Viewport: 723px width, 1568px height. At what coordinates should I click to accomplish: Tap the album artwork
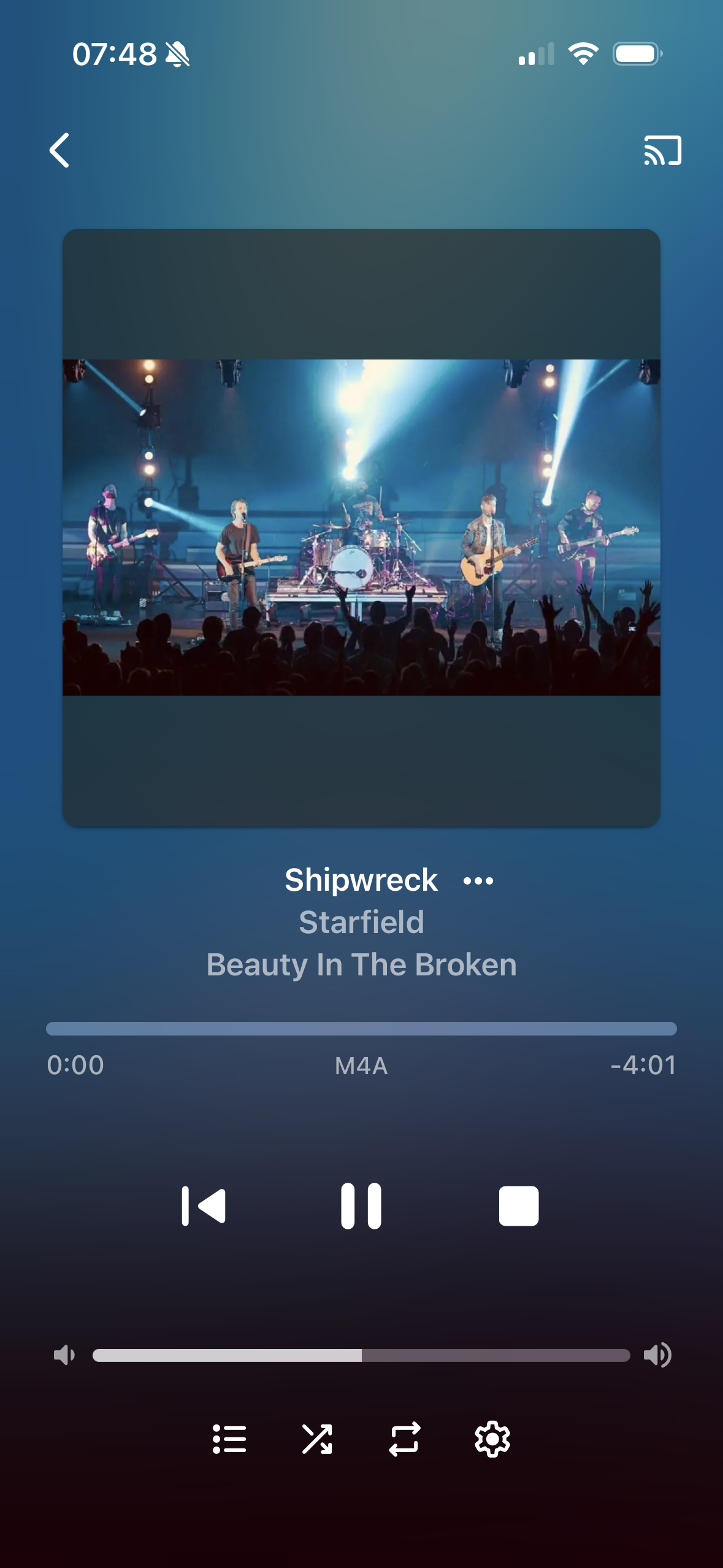(361, 528)
